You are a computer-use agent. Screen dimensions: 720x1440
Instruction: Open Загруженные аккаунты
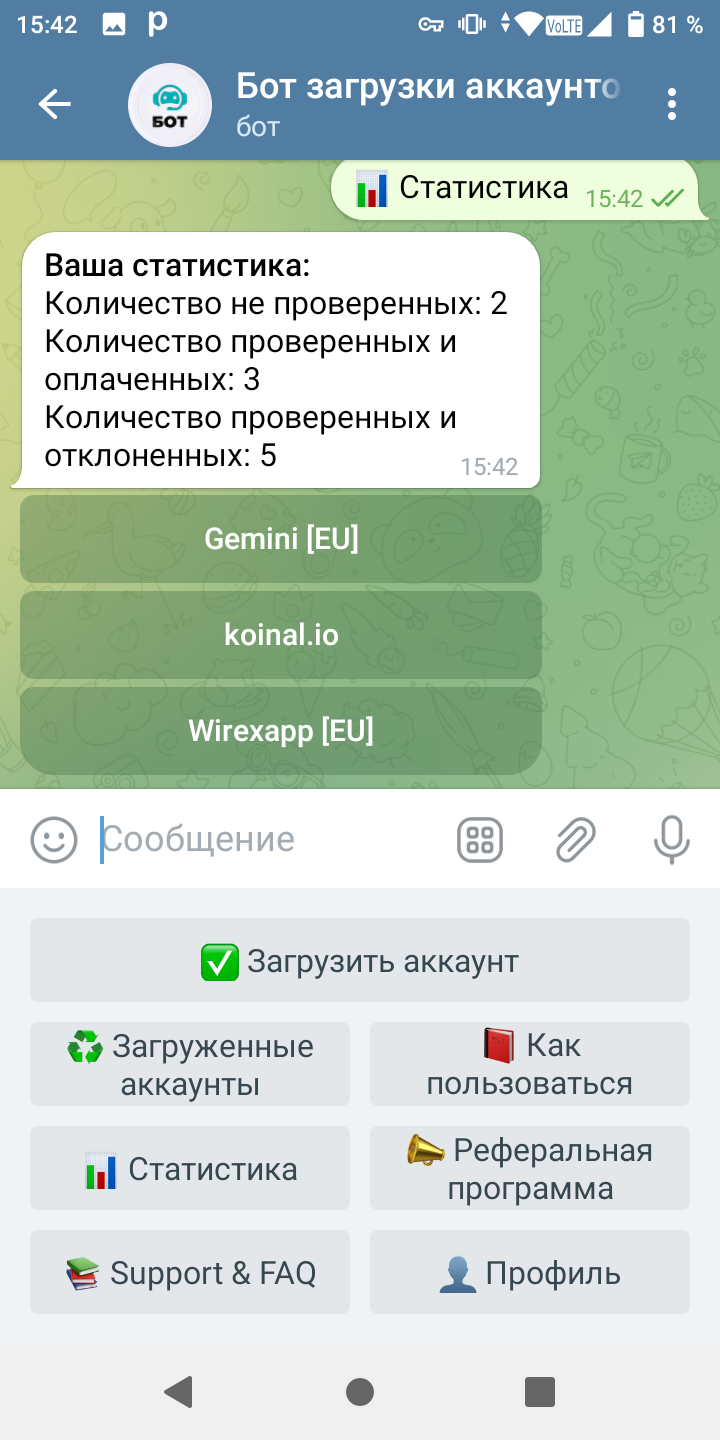190,1064
